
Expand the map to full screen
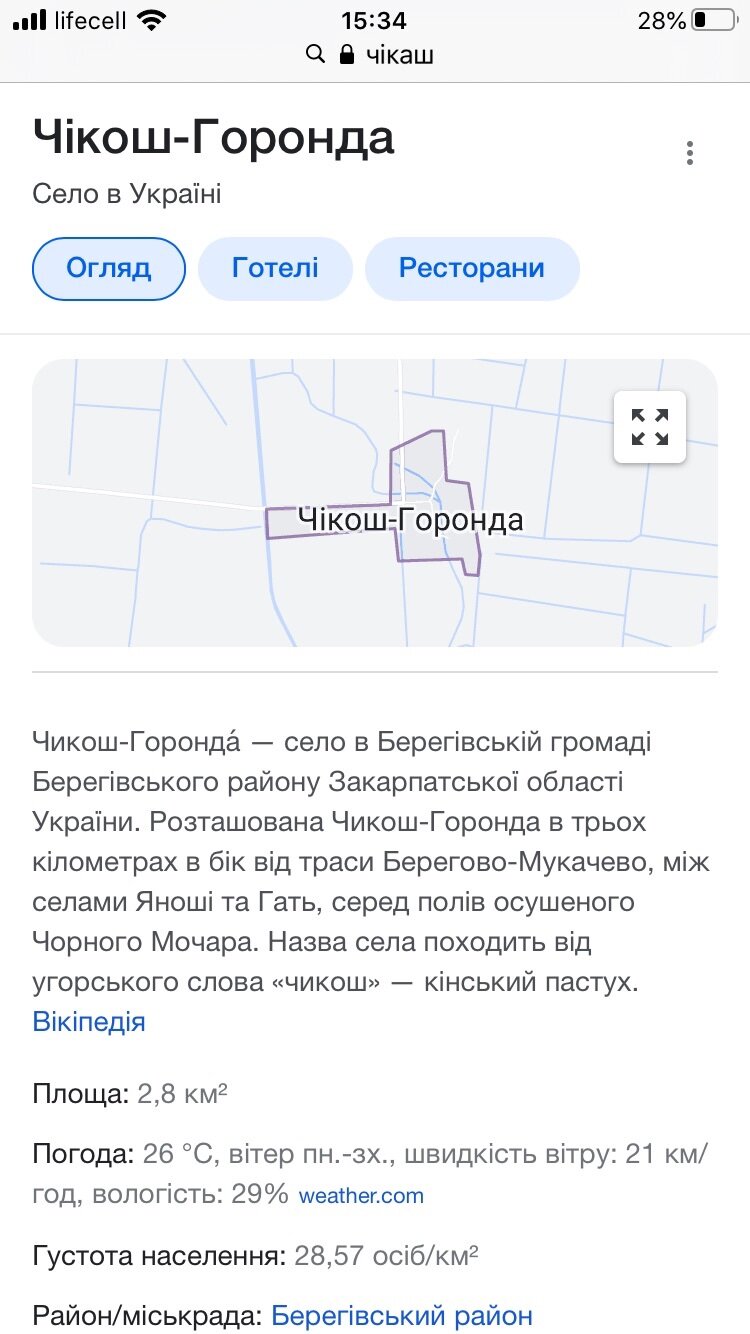pos(650,427)
